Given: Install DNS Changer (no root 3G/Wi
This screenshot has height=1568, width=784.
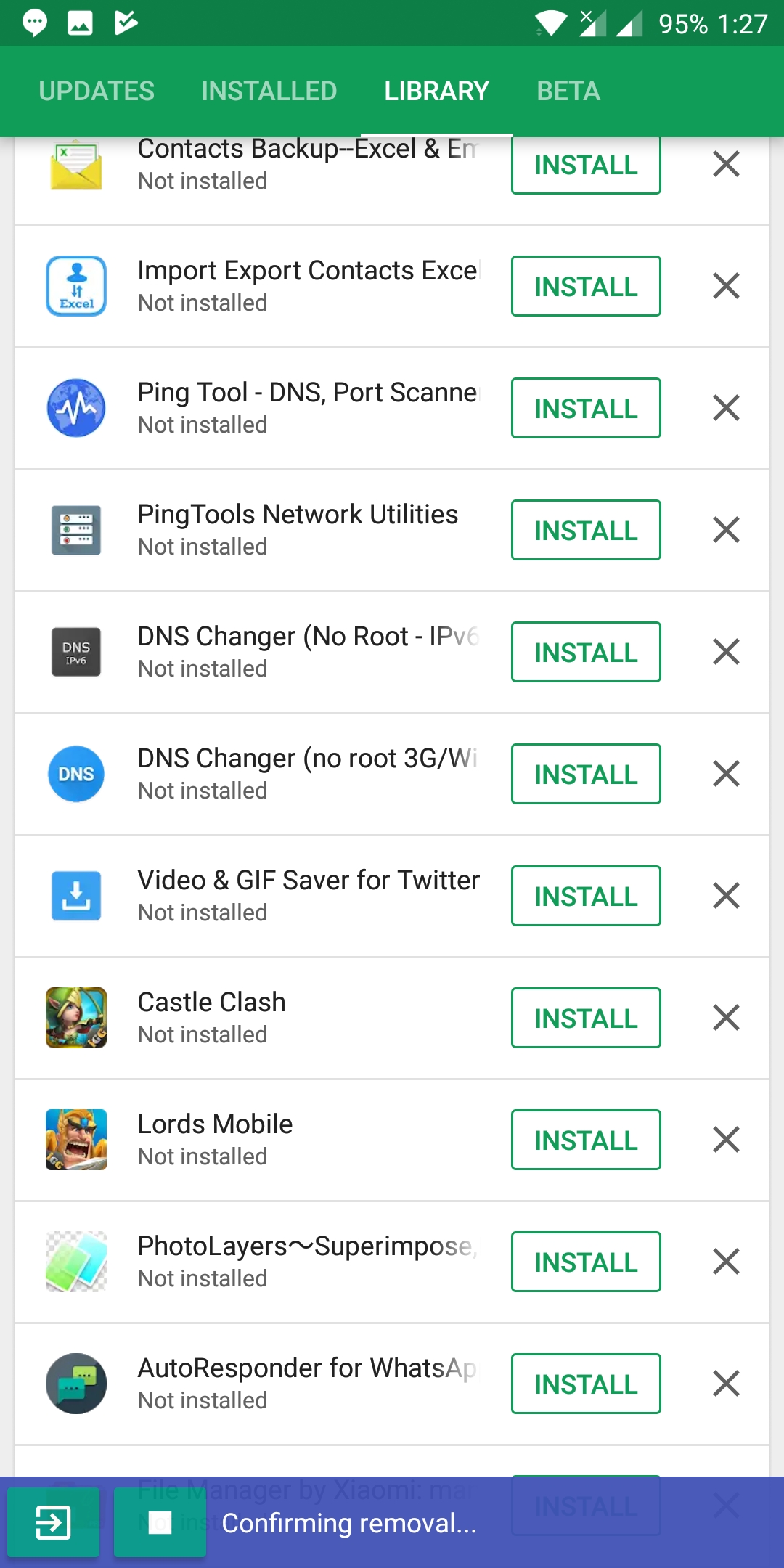Looking at the screenshot, I should pyautogui.click(x=586, y=774).
